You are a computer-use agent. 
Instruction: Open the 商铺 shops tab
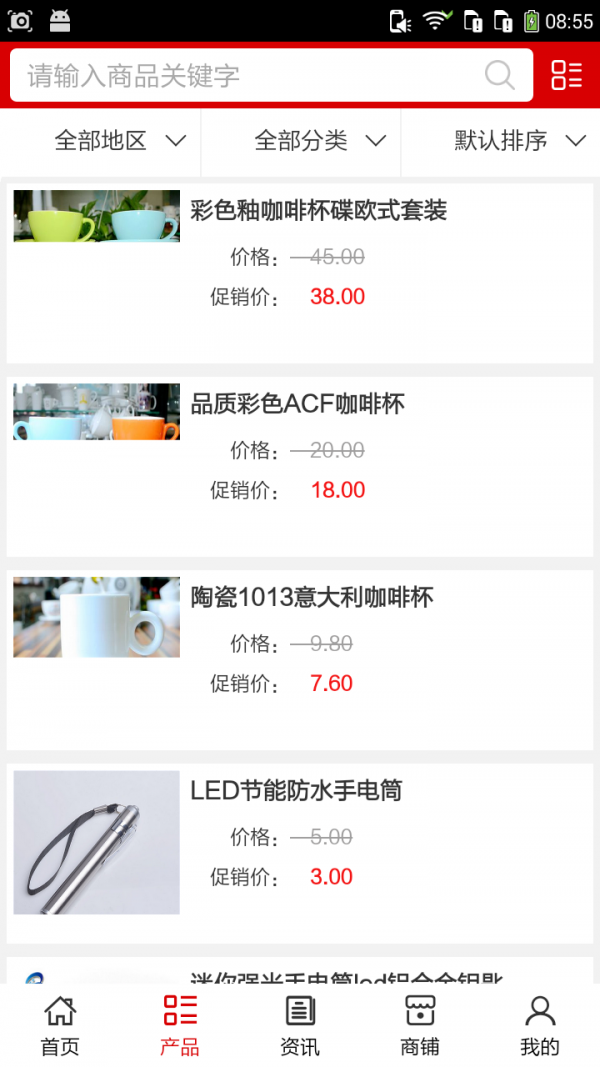tap(420, 1025)
